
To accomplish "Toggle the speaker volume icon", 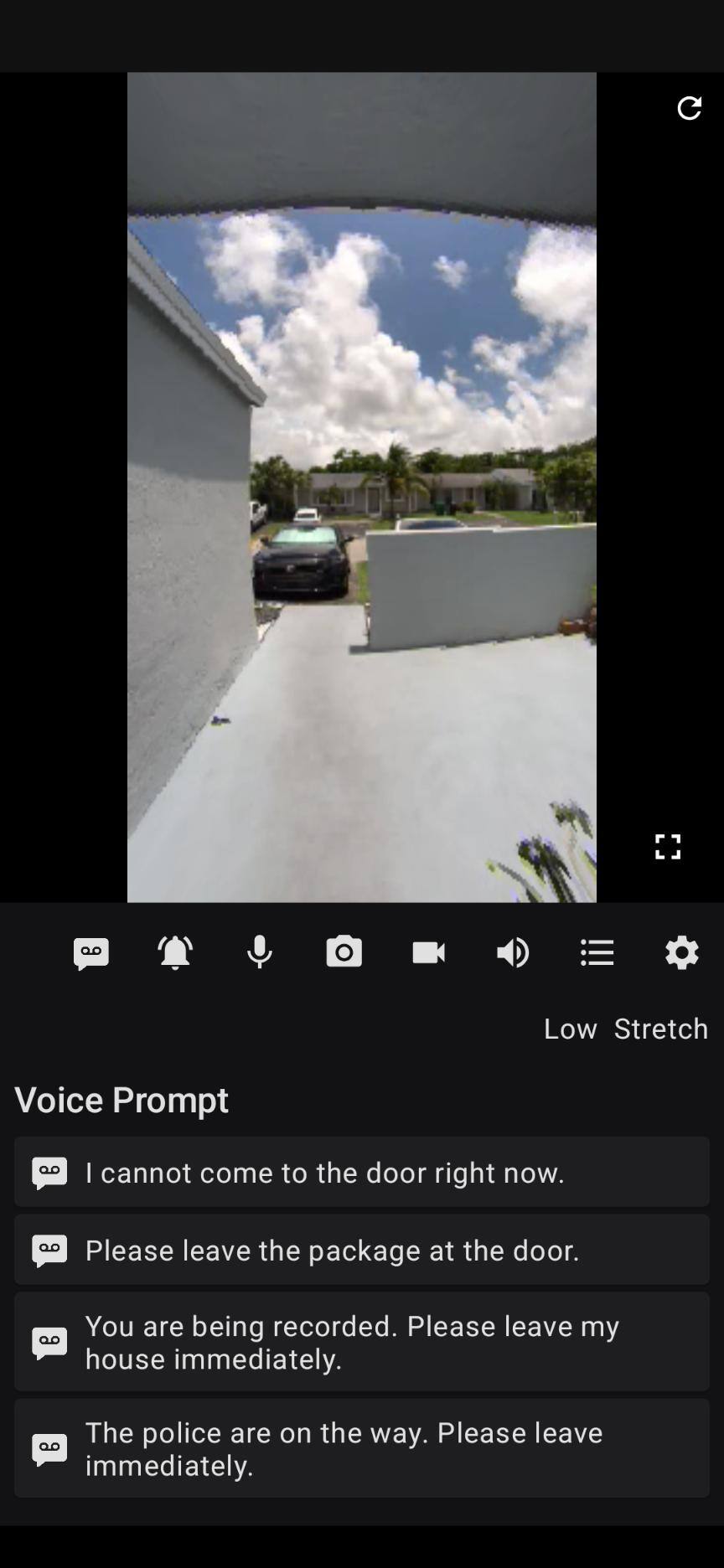I will [x=513, y=953].
